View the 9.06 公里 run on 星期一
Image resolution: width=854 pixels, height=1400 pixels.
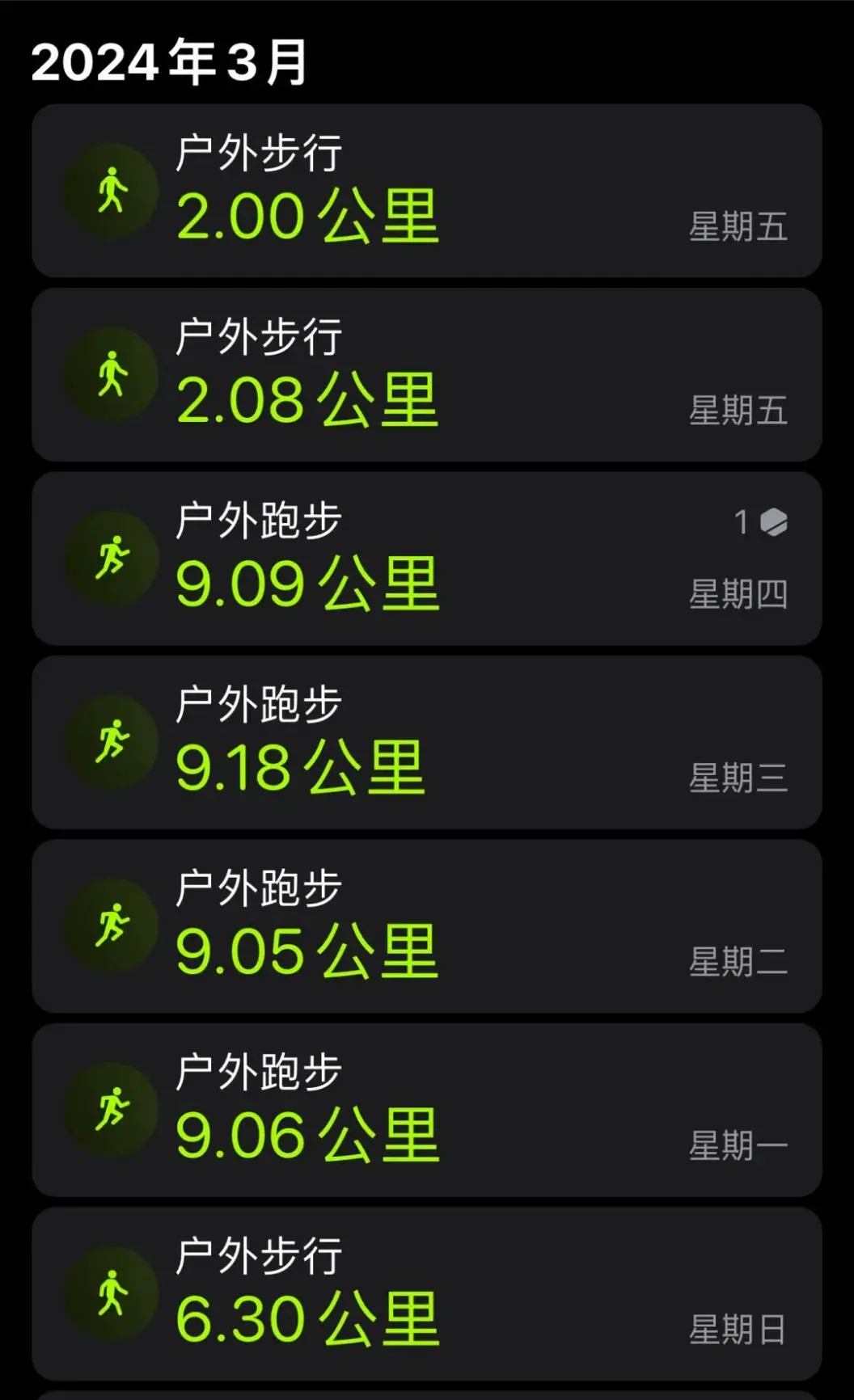427,1111
